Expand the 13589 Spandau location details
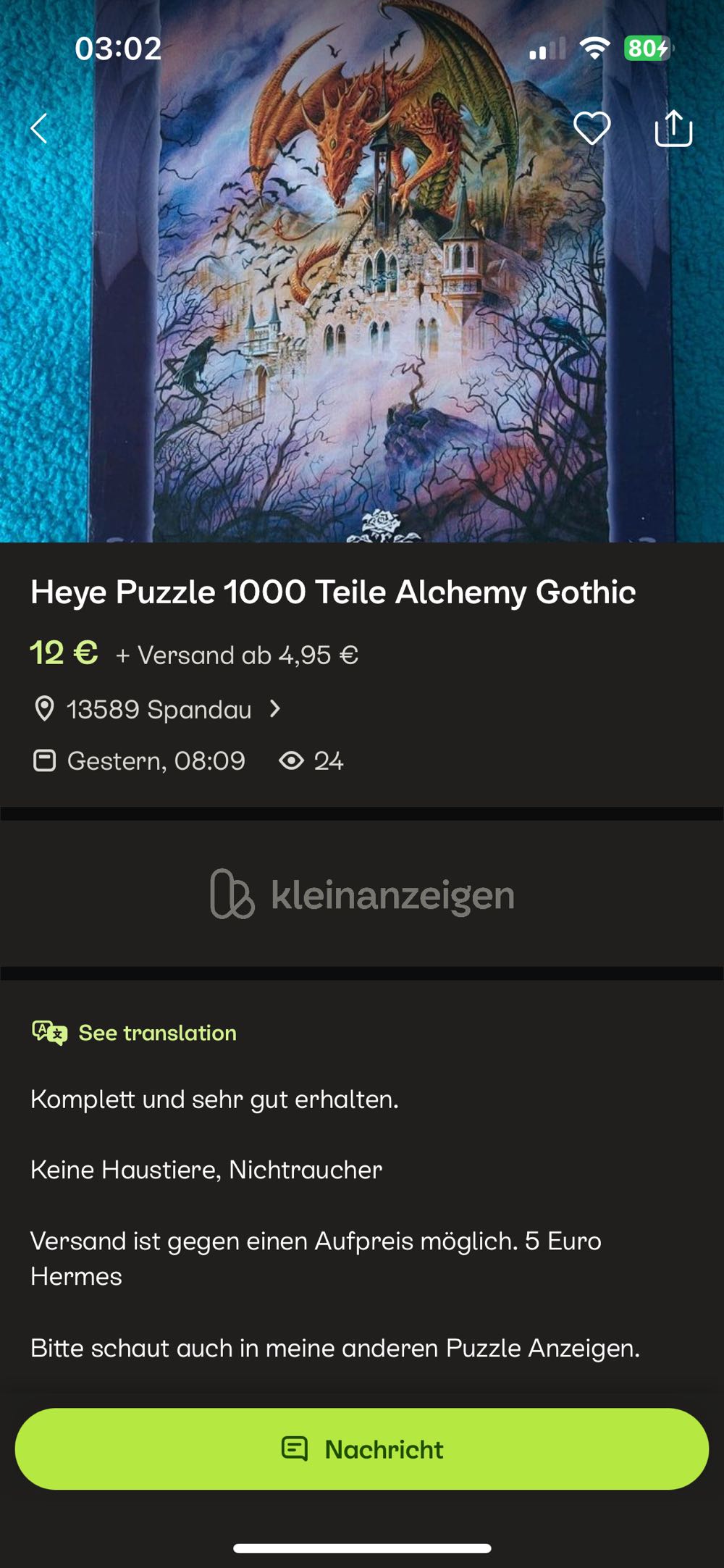724x1568 pixels. tap(161, 709)
